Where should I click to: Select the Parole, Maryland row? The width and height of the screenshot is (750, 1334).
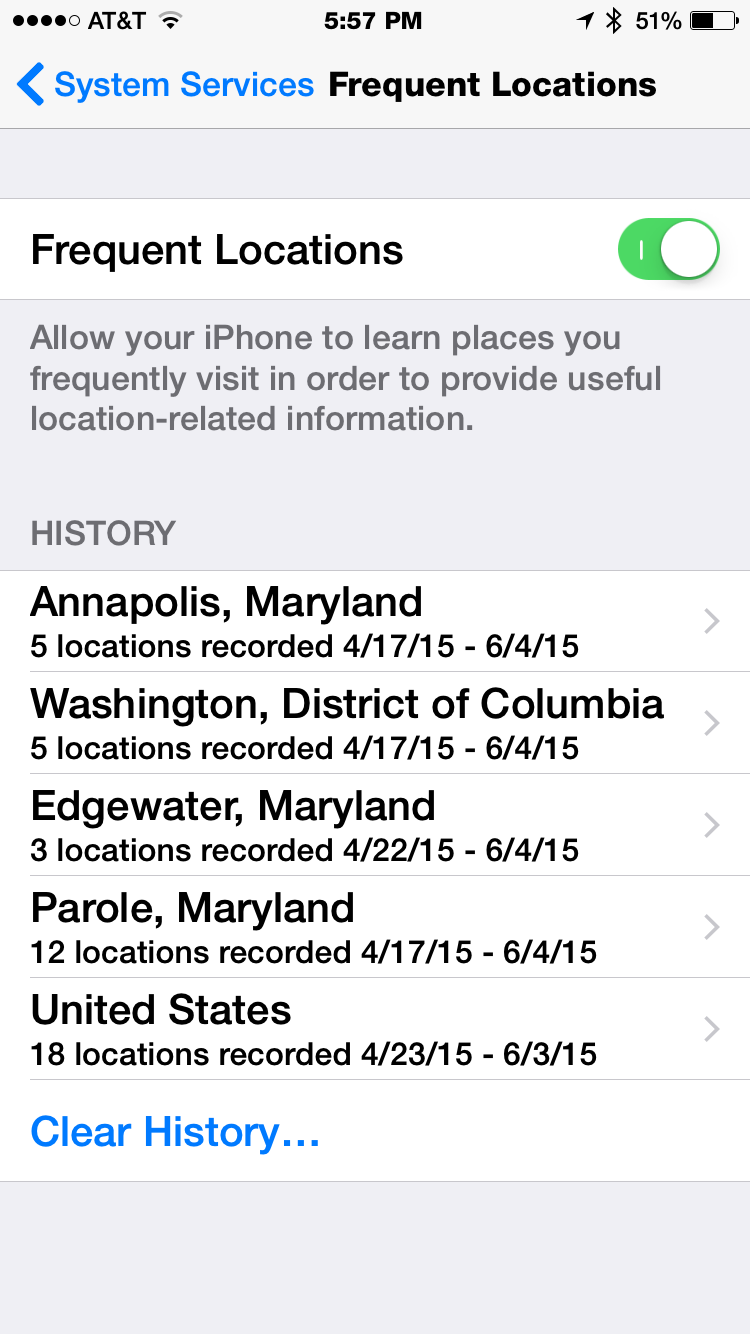coord(375,927)
